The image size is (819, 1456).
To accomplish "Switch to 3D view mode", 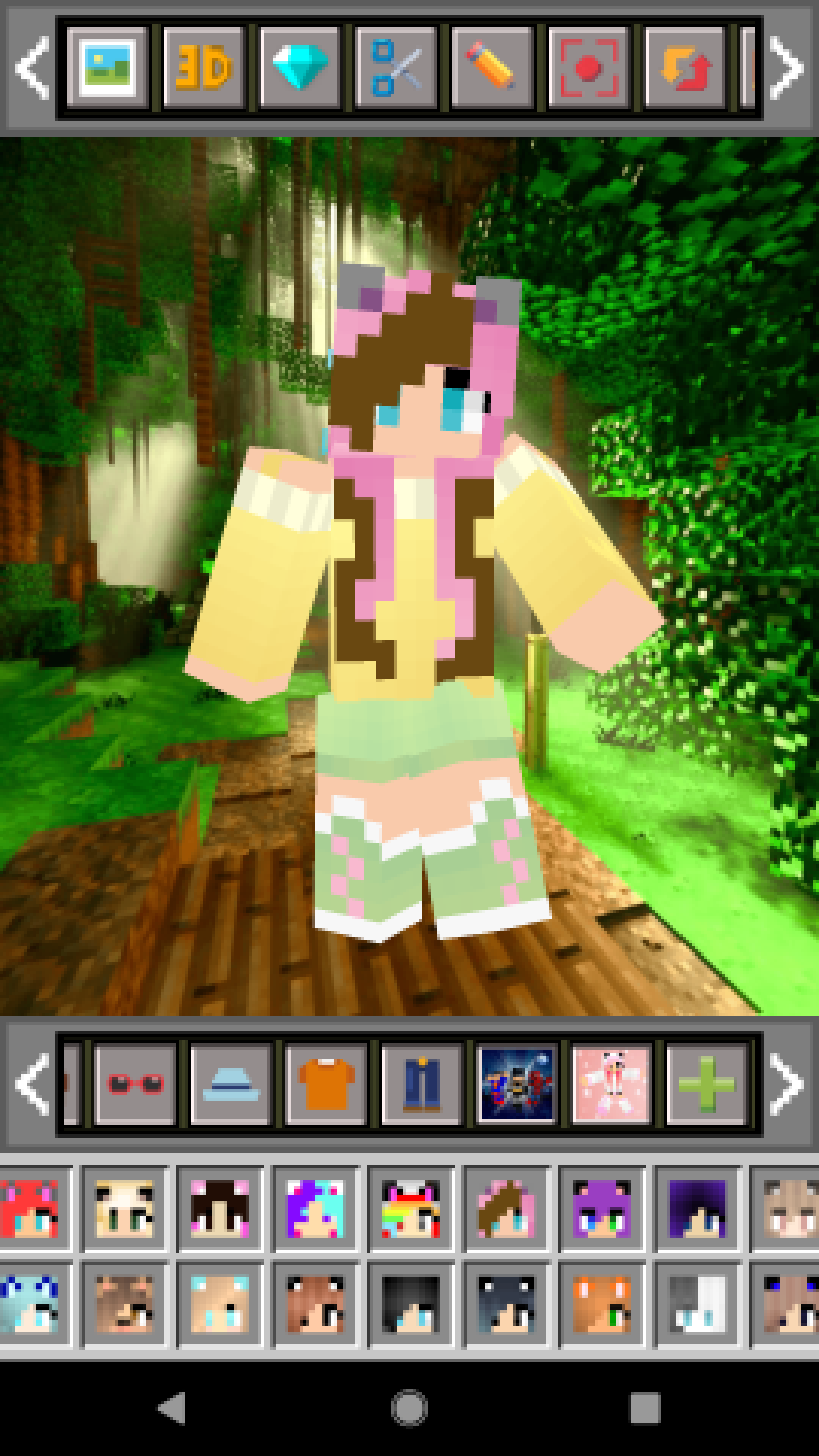I will (202, 68).
